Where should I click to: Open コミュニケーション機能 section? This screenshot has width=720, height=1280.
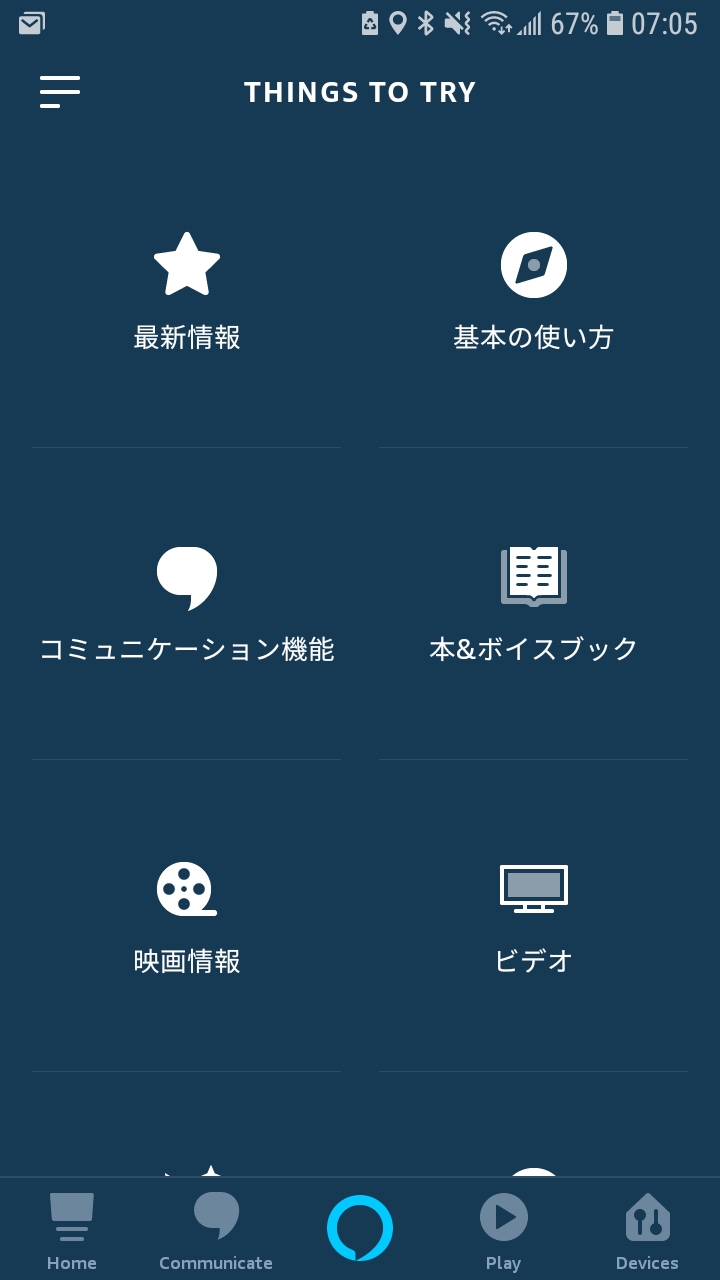coord(187,605)
